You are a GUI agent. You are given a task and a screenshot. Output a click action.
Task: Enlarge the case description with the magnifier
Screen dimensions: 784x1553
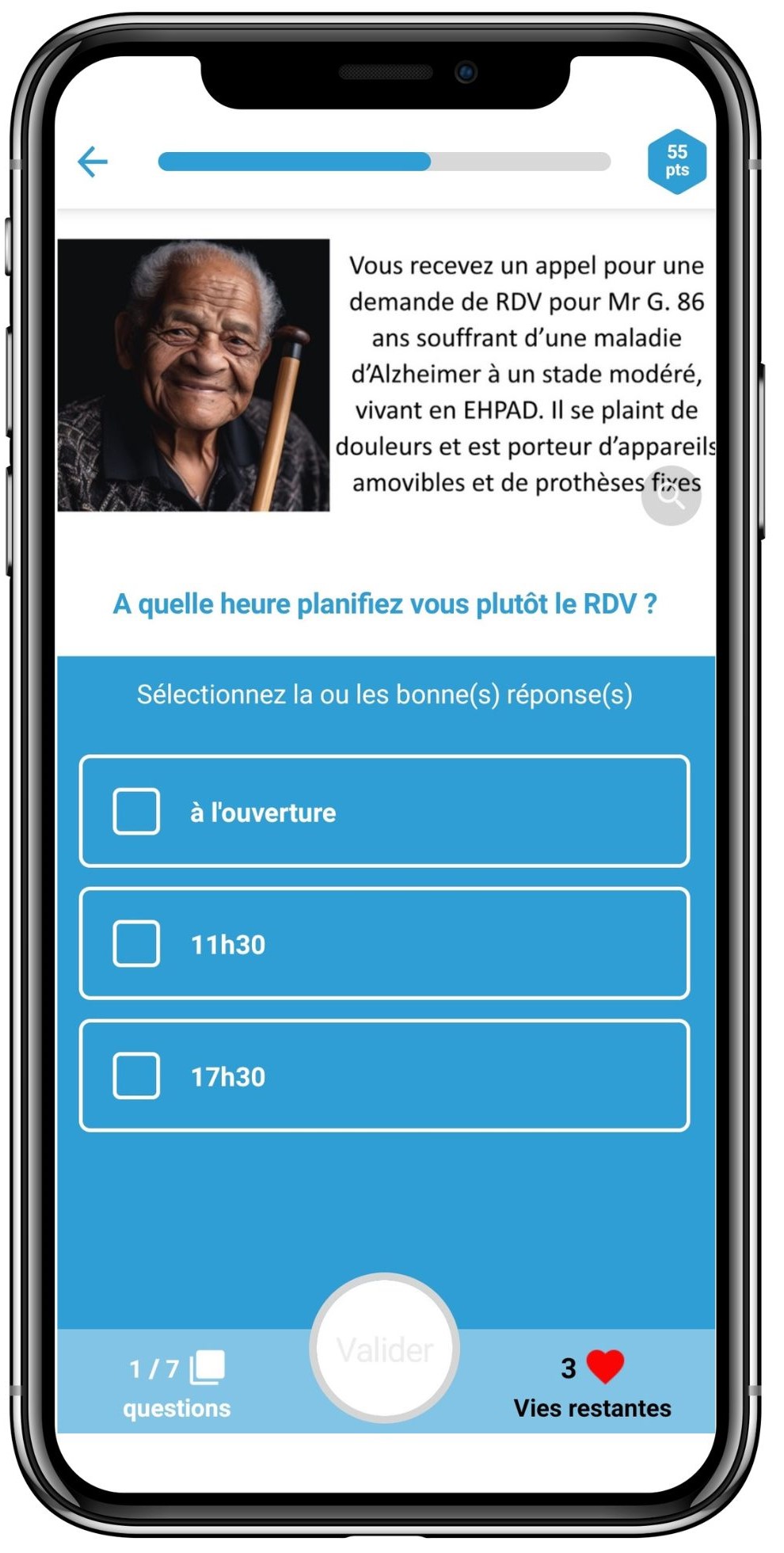tap(671, 495)
